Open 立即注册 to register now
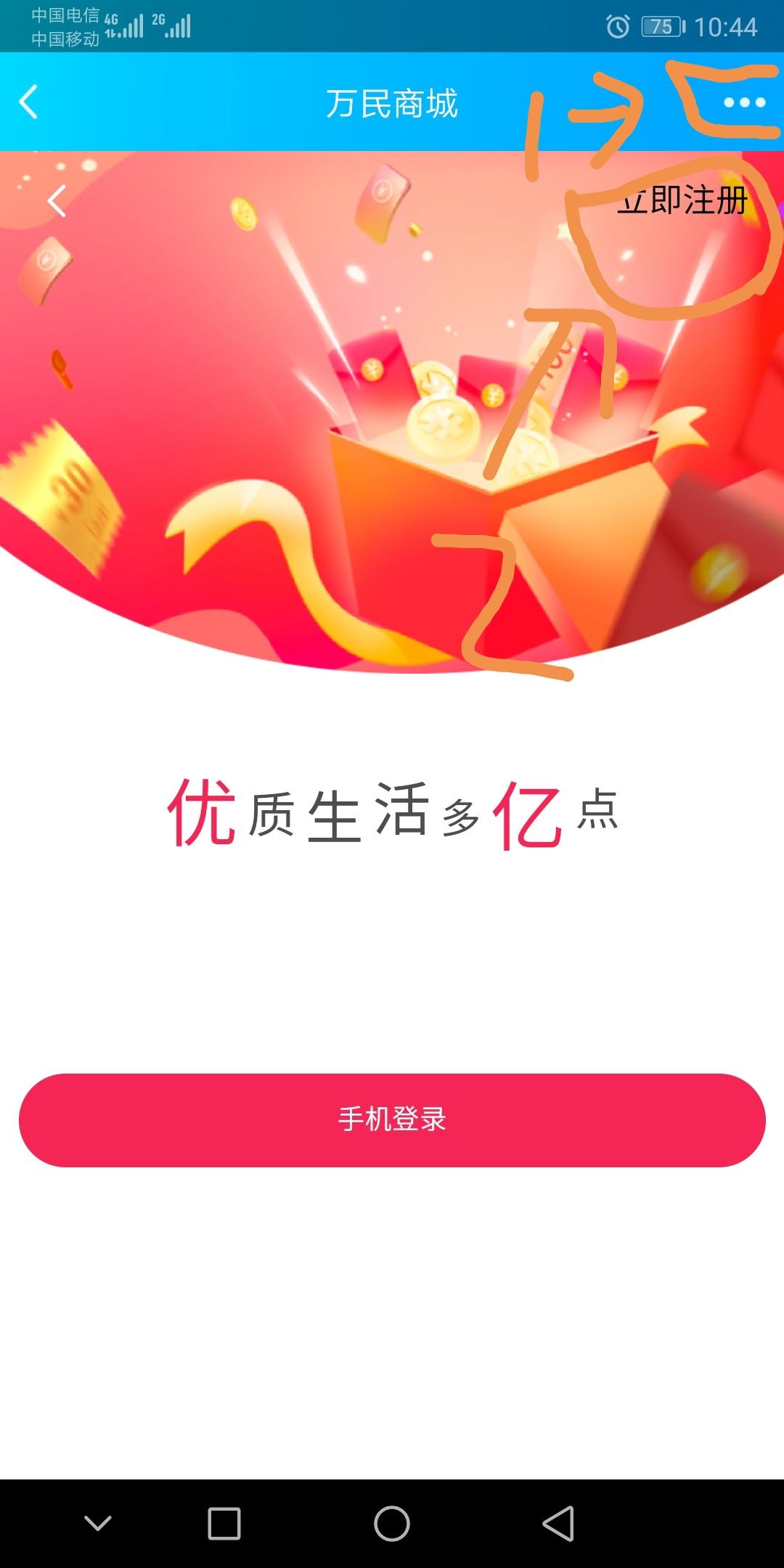This screenshot has height=1568, width=784. pos(682,200)
